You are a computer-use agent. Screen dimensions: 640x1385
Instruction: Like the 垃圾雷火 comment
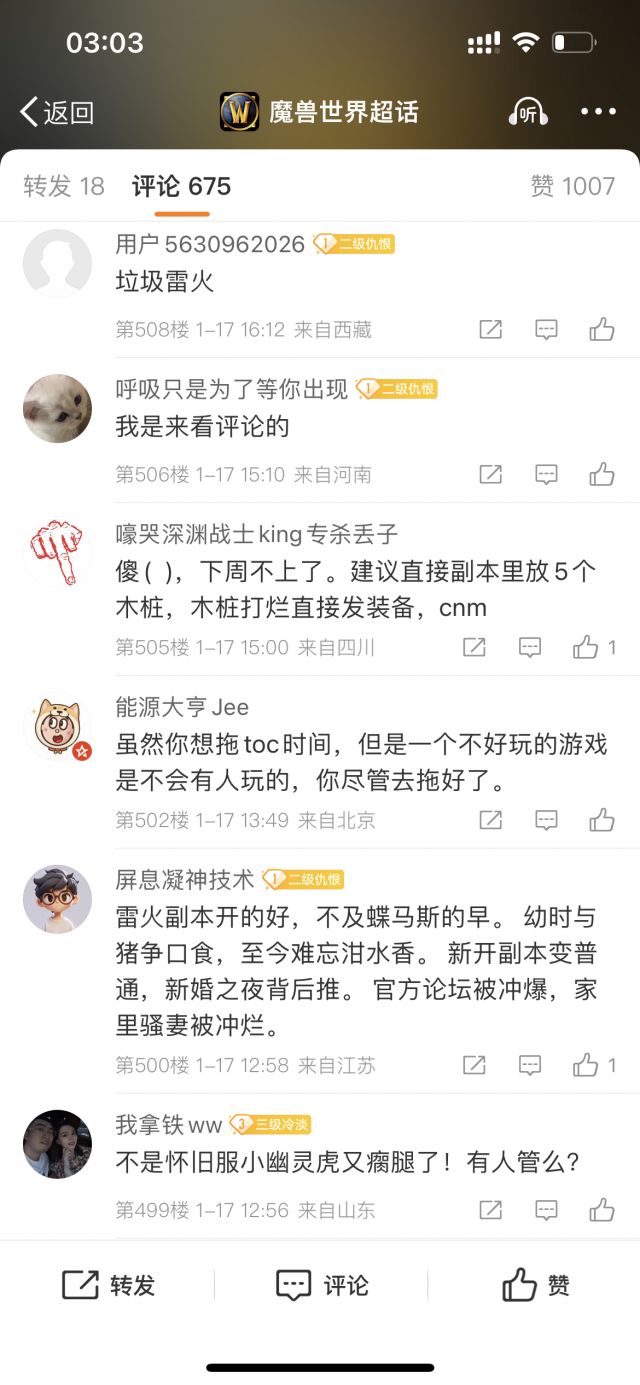pyautogui.click(x=601, y=330)
